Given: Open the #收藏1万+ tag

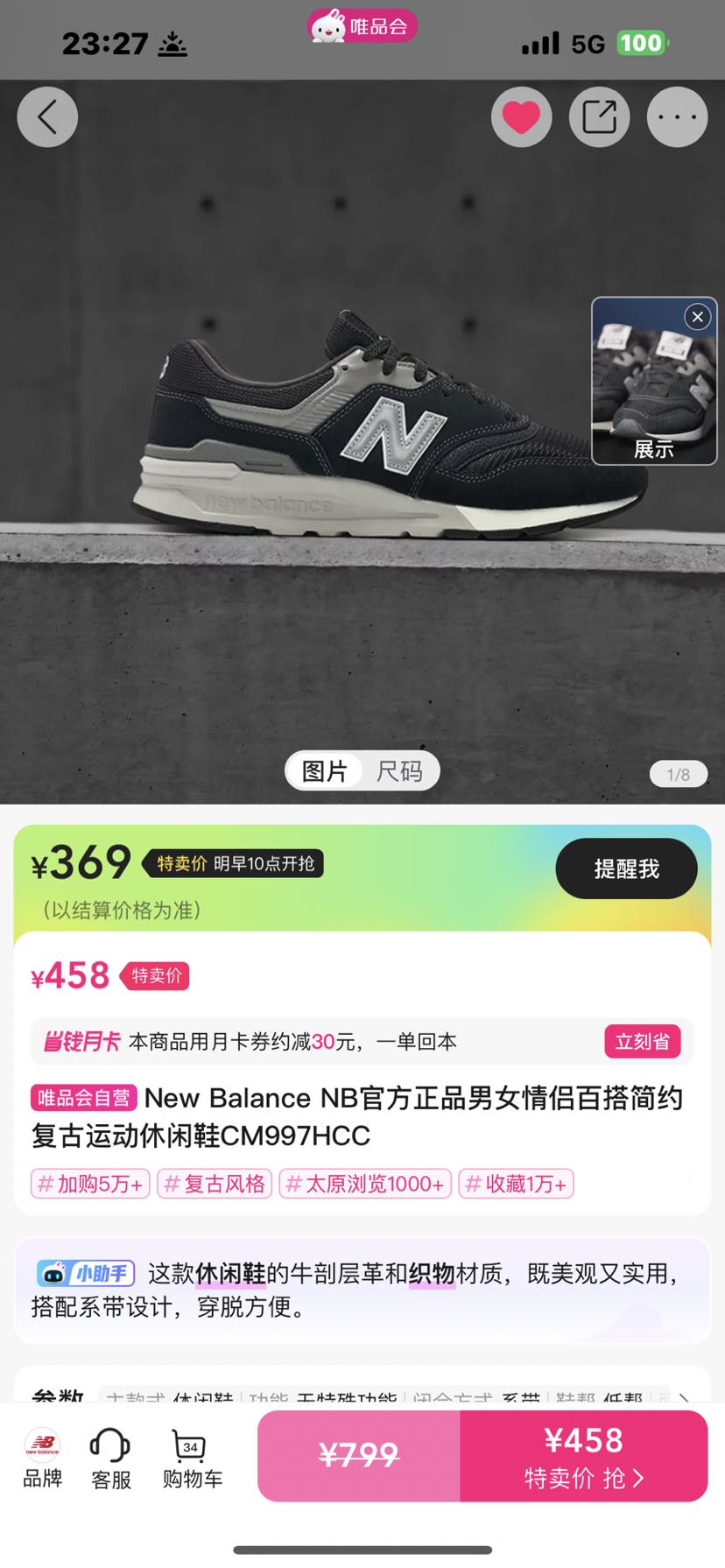Looking at the screenshot, I should pyautogui.click(x=516, y=1184).
